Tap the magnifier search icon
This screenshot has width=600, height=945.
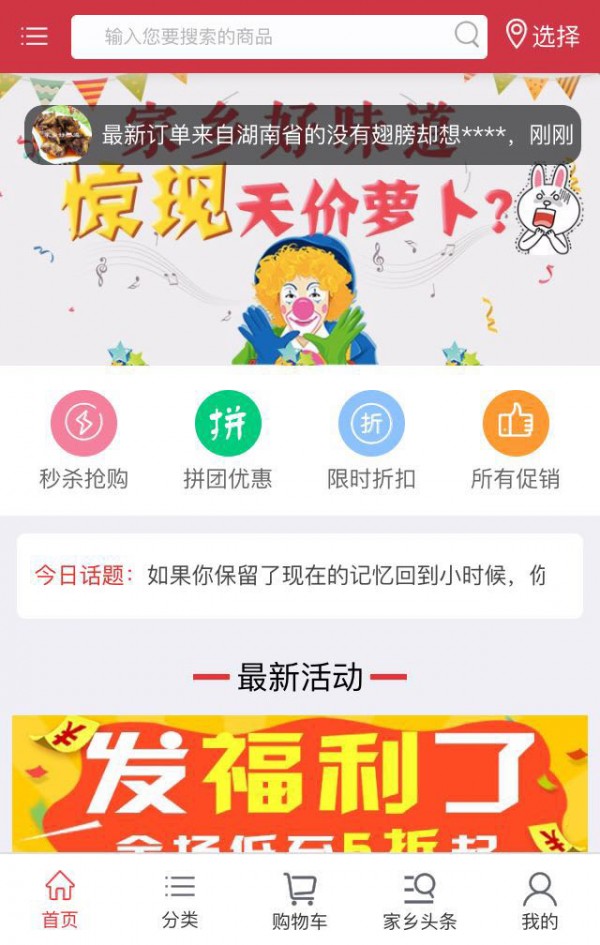466,36
